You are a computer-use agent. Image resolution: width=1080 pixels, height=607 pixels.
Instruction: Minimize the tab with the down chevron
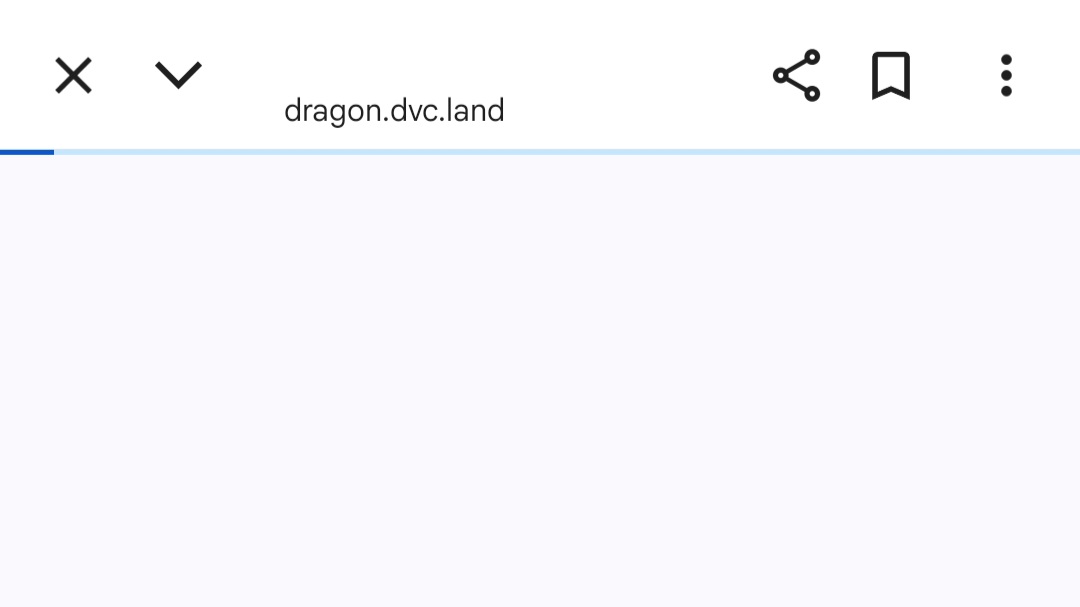point(178,75)
